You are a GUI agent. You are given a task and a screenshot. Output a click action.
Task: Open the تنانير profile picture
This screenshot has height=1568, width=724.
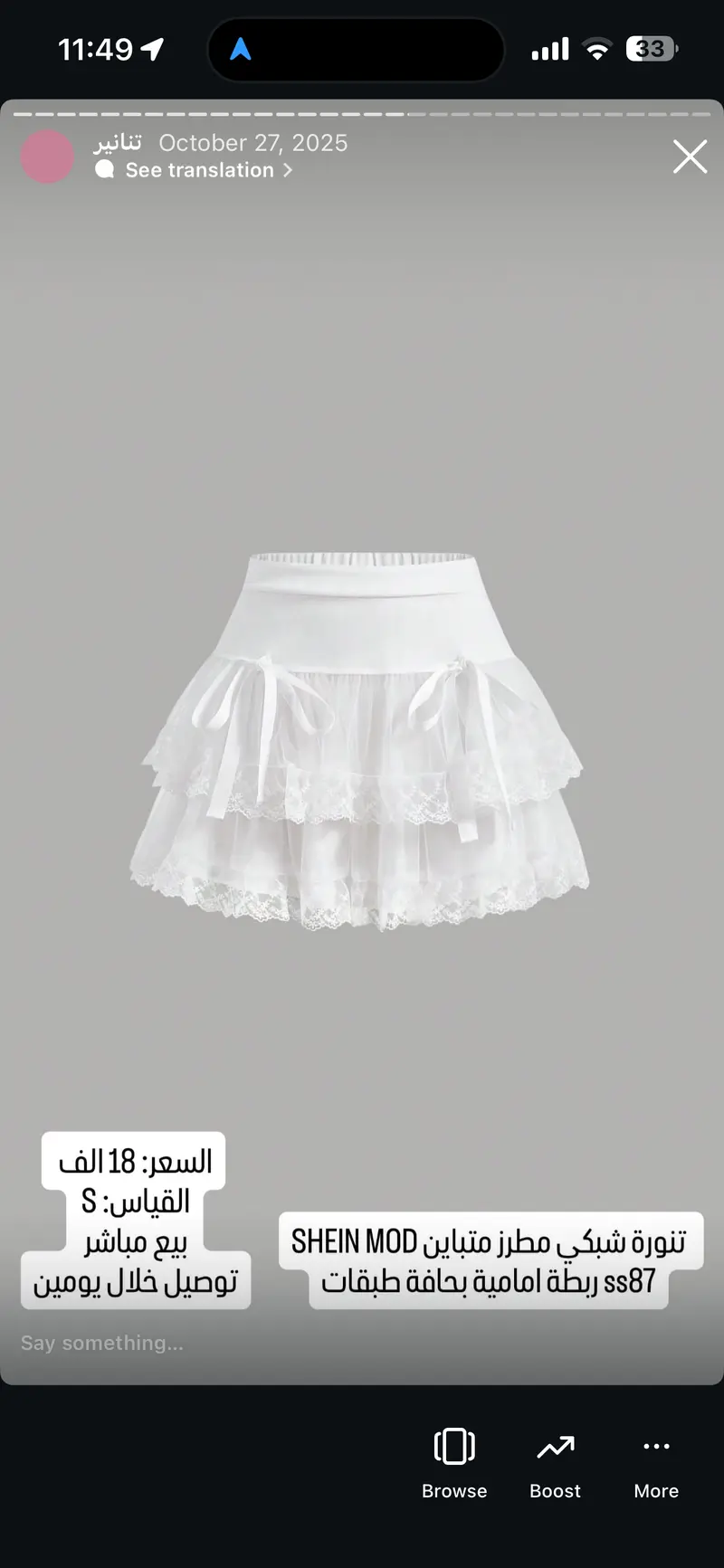pos(47,157)
